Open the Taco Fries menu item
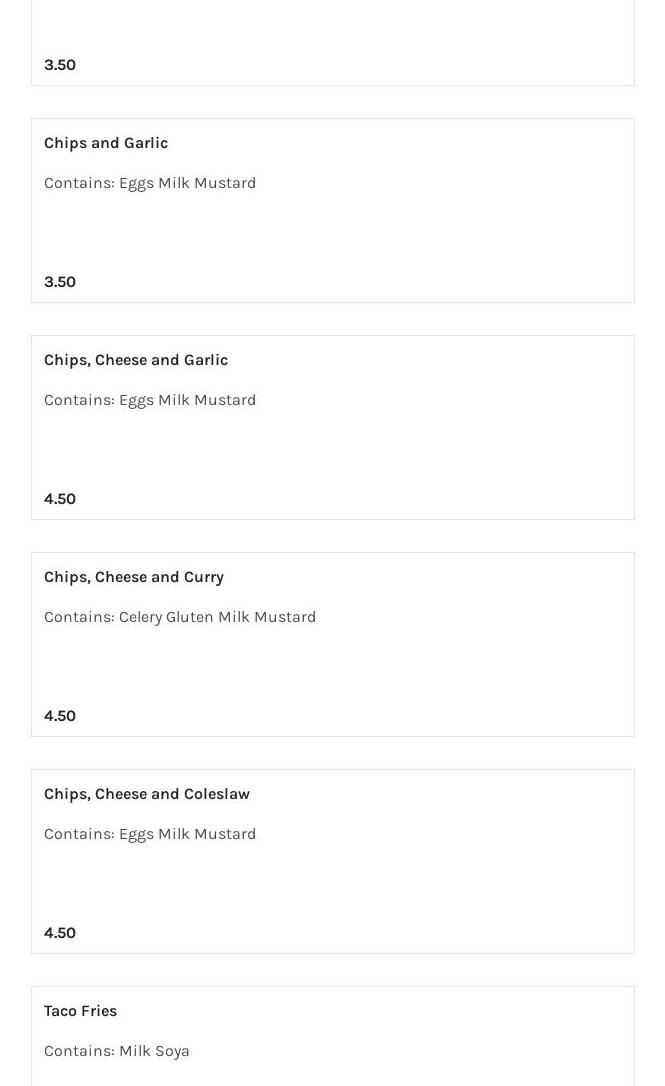 tap(332, 1036)
